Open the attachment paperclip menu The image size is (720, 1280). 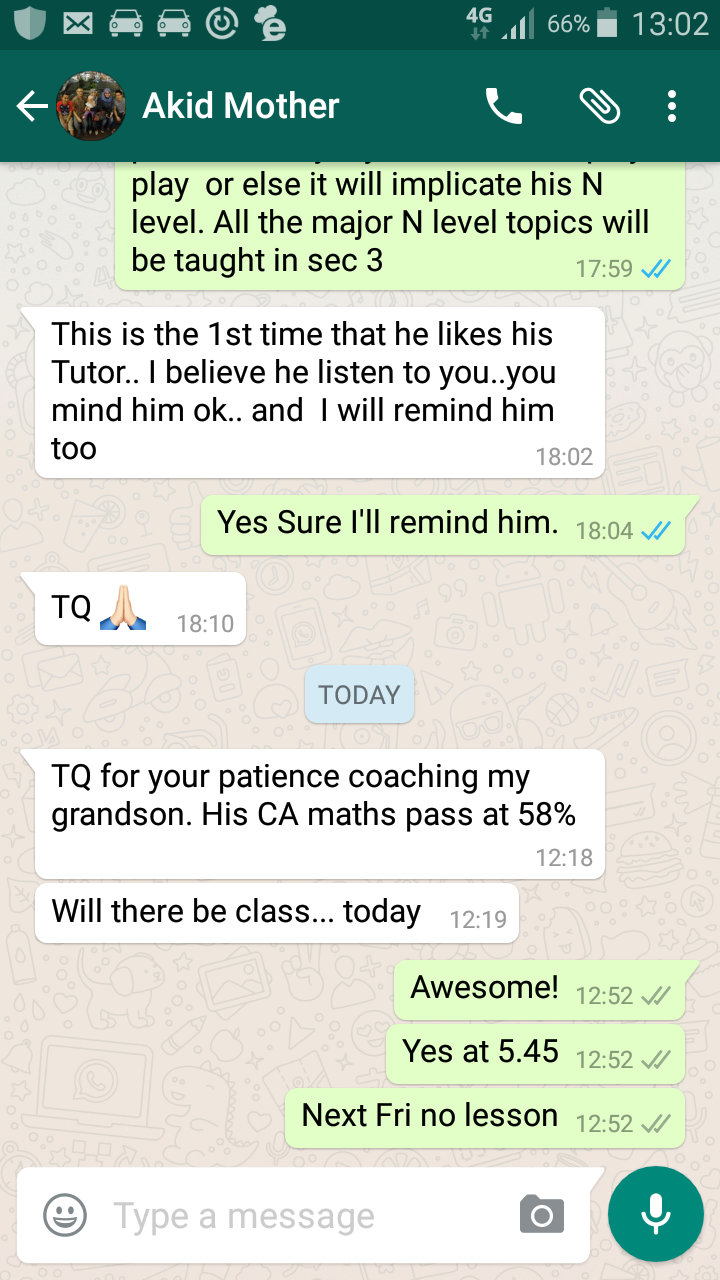coord(599,106)
